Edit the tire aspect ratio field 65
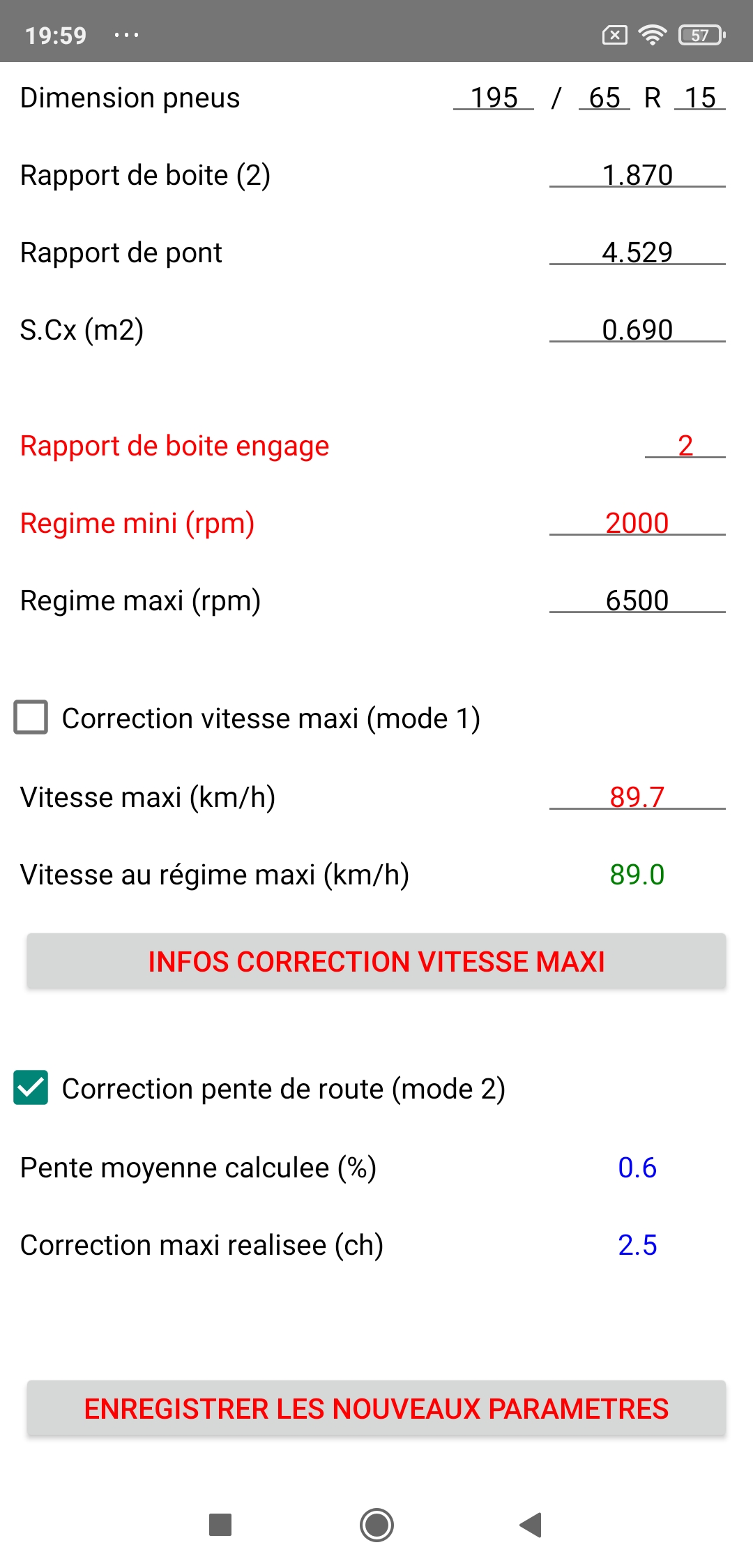Image resolution: width=753 pixels, height=1568 pixels. [604, 98]
